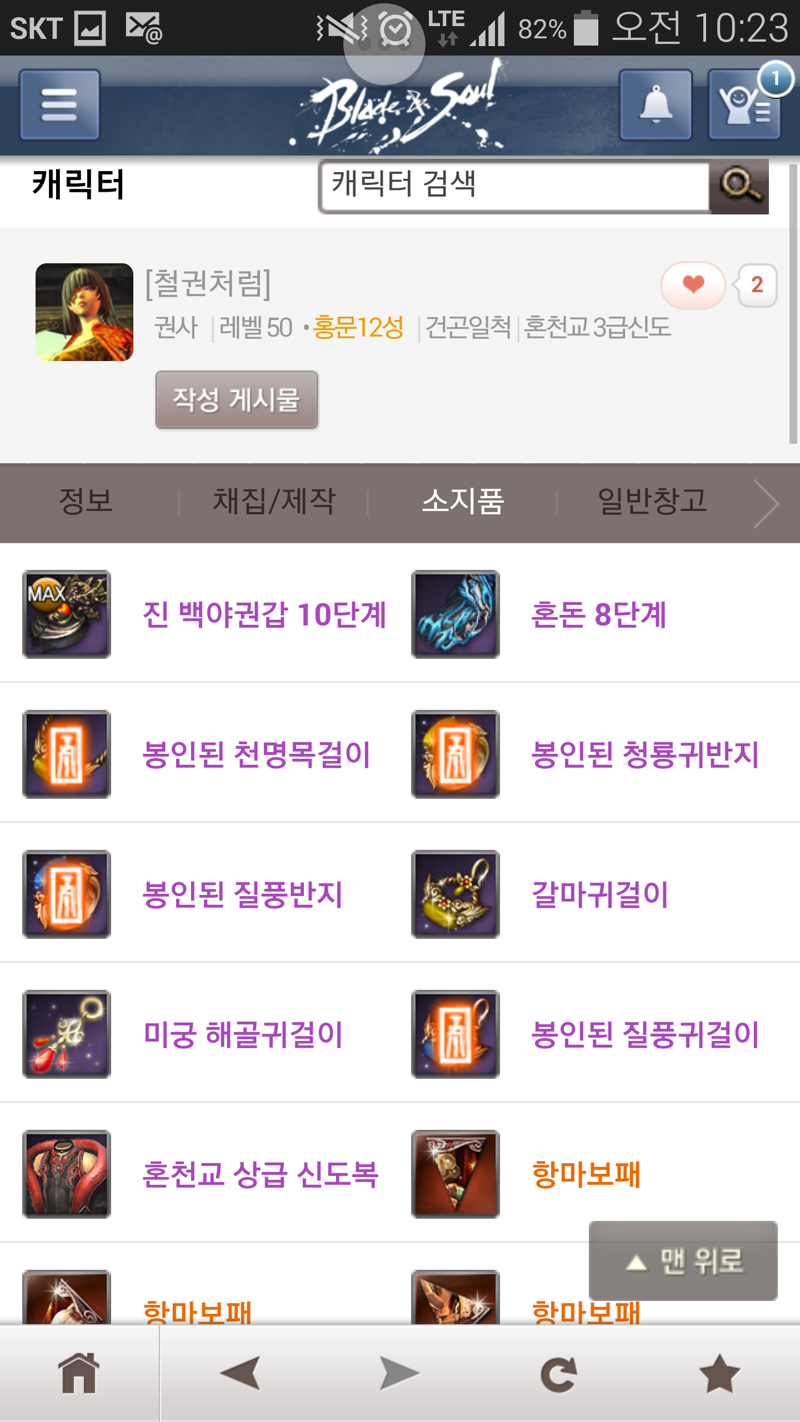Show more tabs with right chevron
Image resolution: width=800 pixels, height=1422 pixels.
(x=766, y=503)
